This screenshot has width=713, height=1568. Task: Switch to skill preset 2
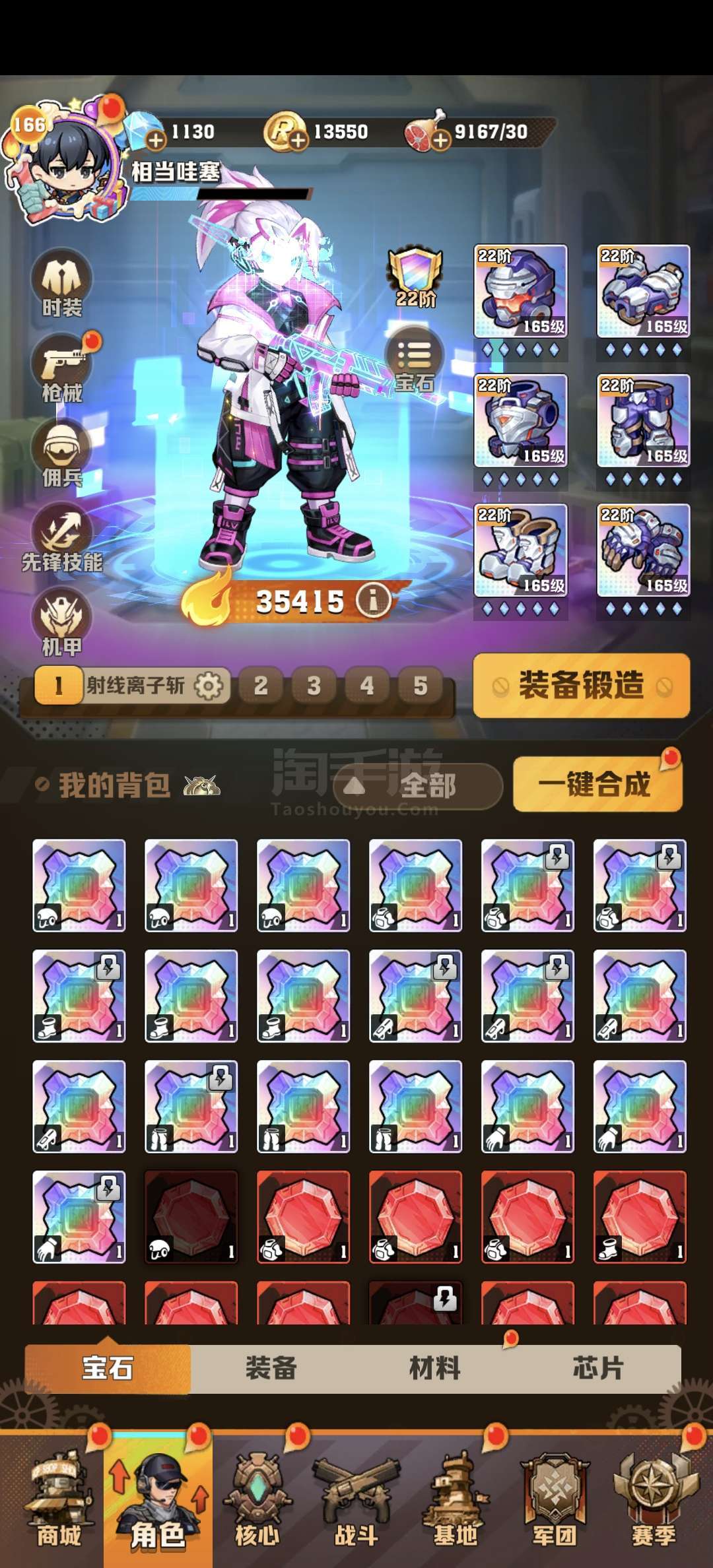(x=261, y=686)
